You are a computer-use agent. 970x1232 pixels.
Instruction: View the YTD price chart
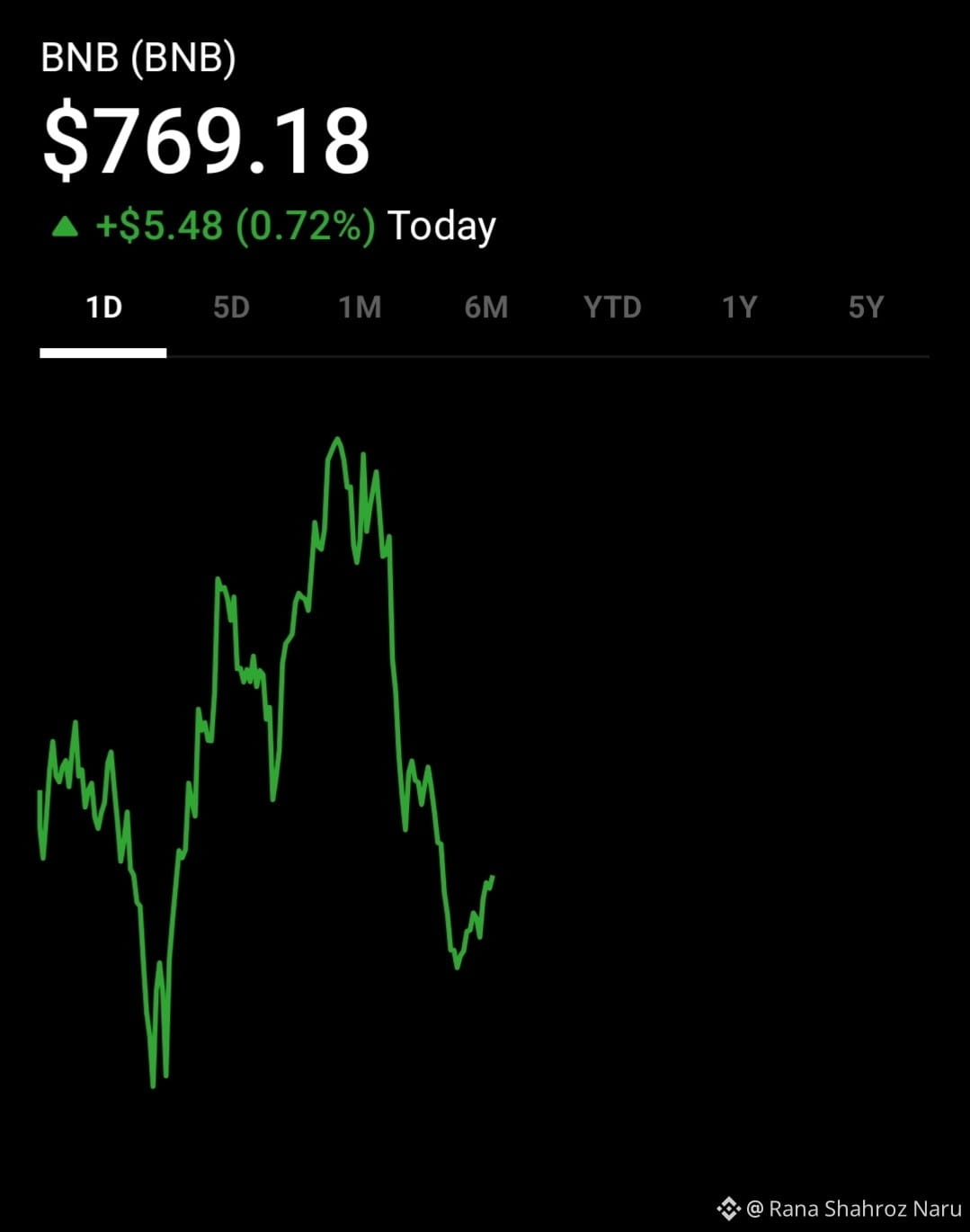pyautogui.click(x=612, y=308)
